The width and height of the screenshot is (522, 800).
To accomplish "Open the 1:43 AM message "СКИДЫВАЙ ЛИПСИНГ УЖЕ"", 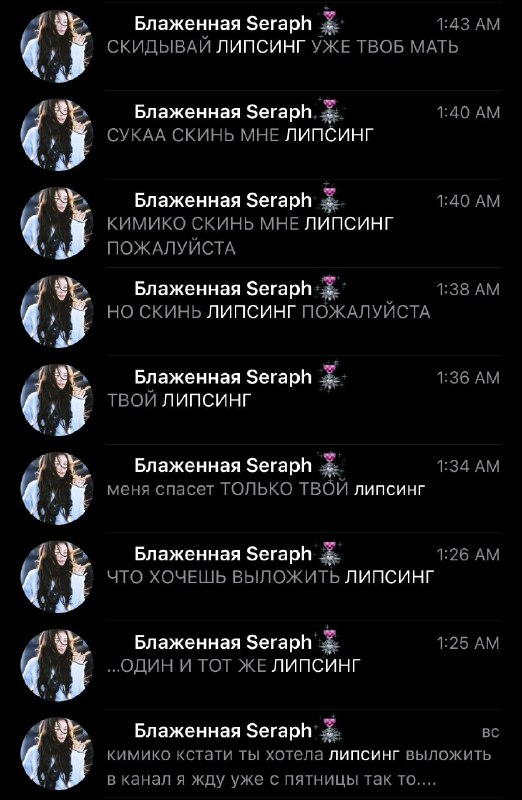I will [261, 46].
